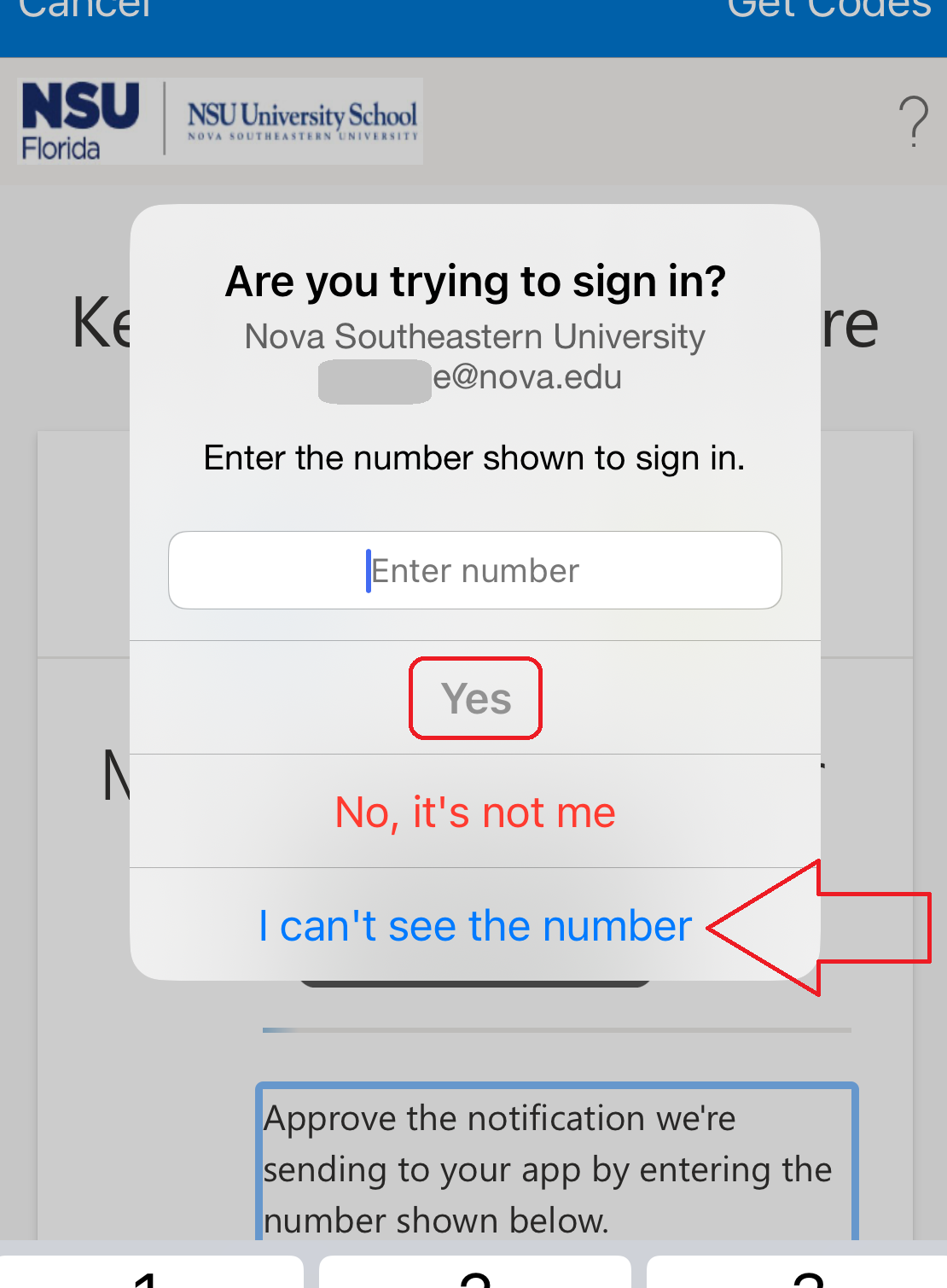Select "I can't see the number"
This screenshot has width=947, height=1288.
coord(475,926)
